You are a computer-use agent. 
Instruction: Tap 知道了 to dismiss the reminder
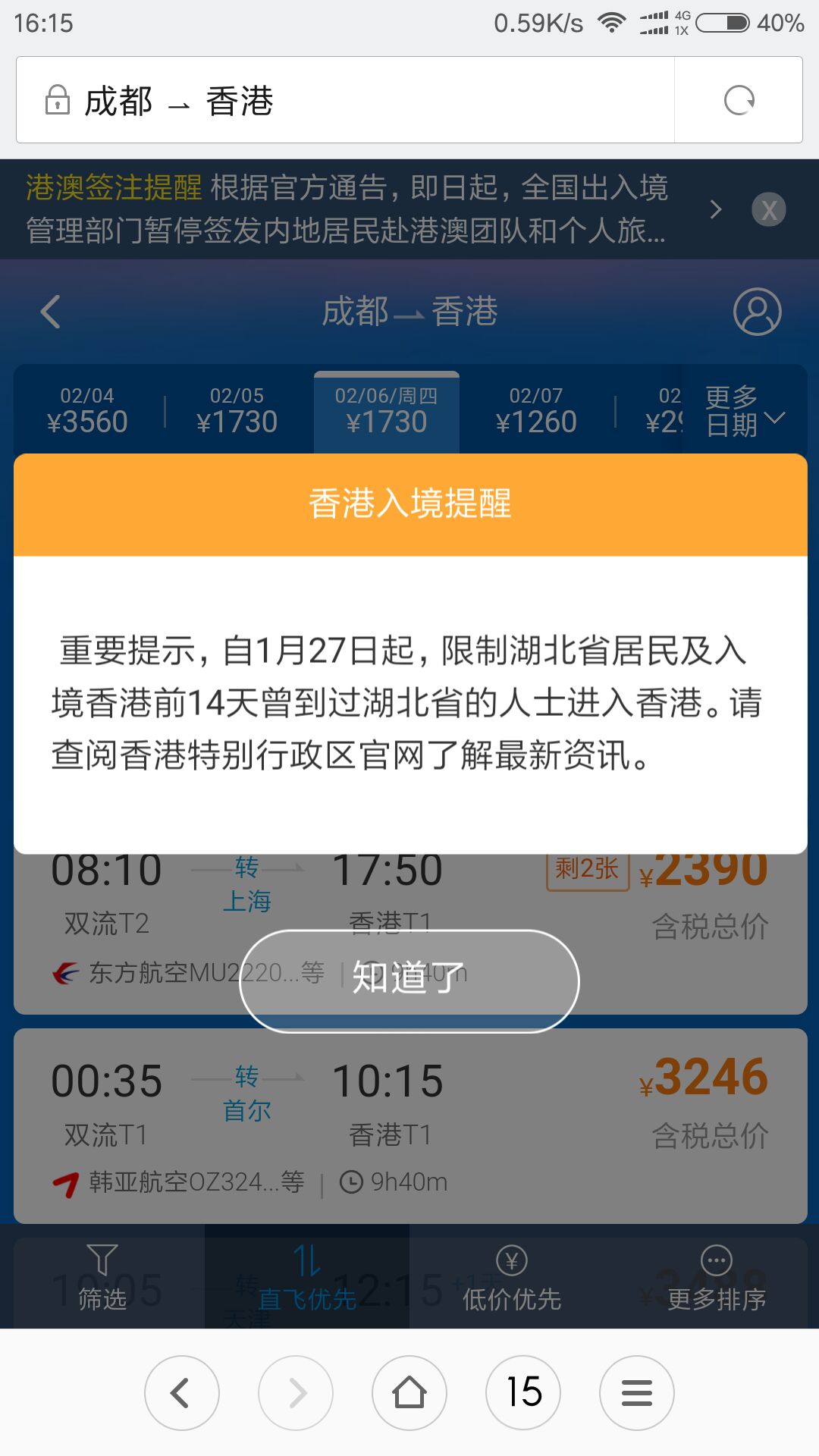[409, 981]
